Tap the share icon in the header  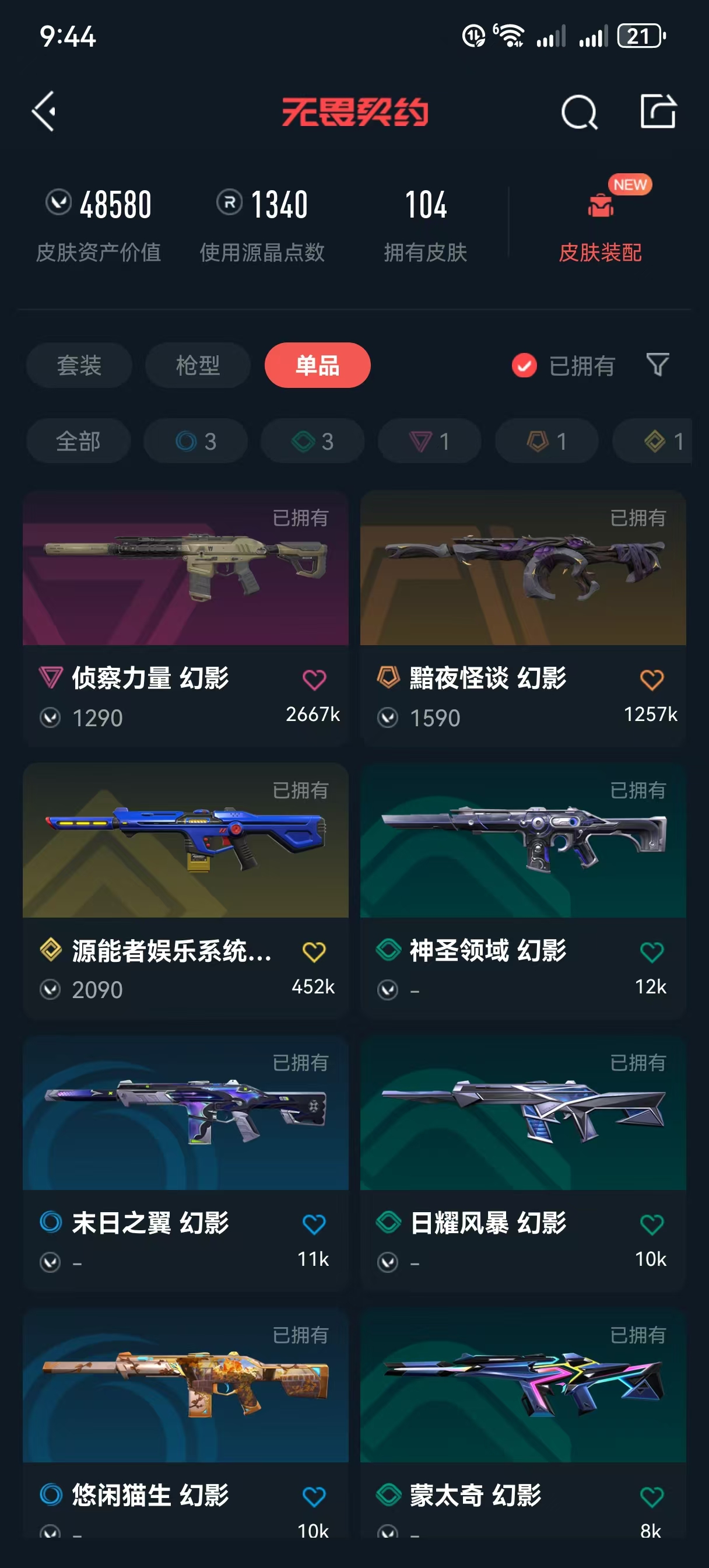658,111
